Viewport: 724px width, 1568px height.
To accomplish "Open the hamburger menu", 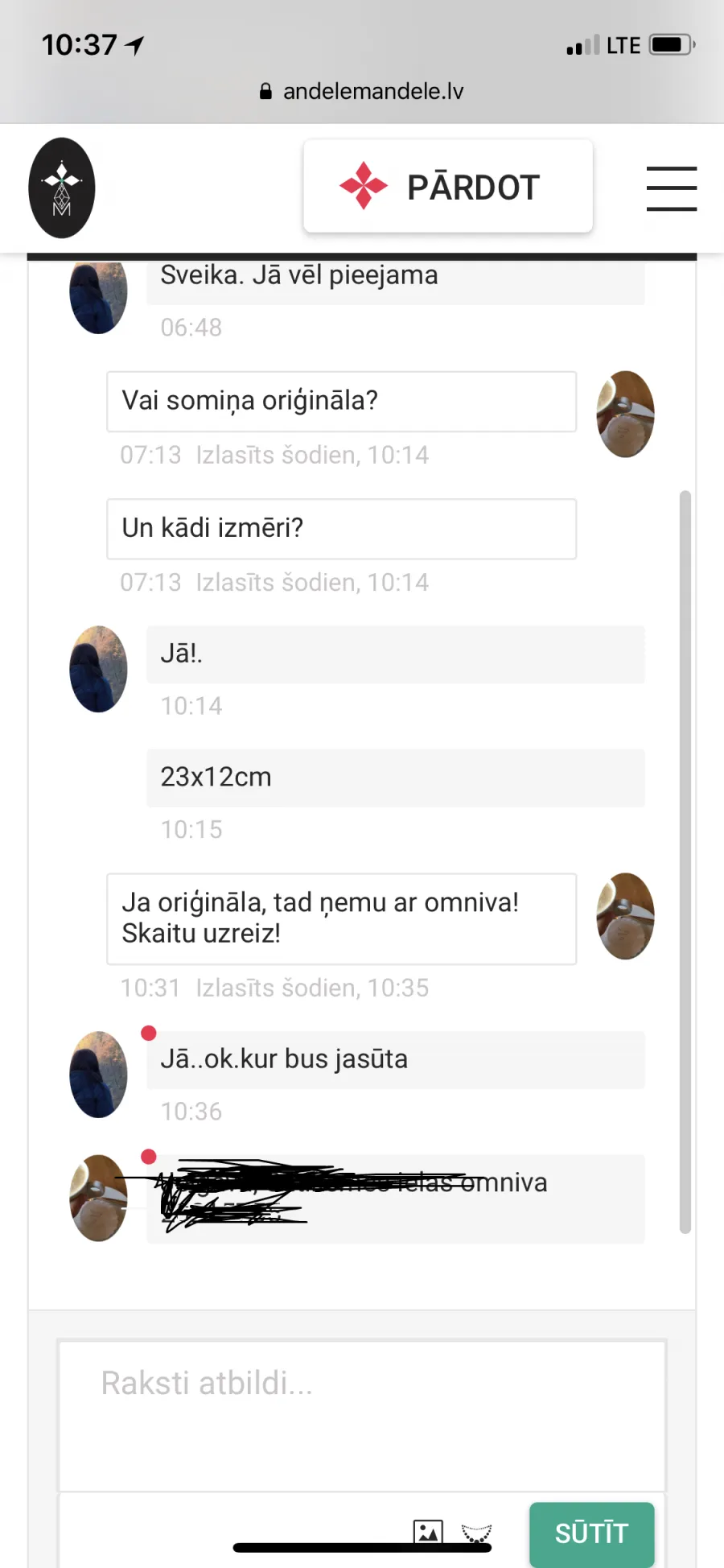I will coord(672,188).
